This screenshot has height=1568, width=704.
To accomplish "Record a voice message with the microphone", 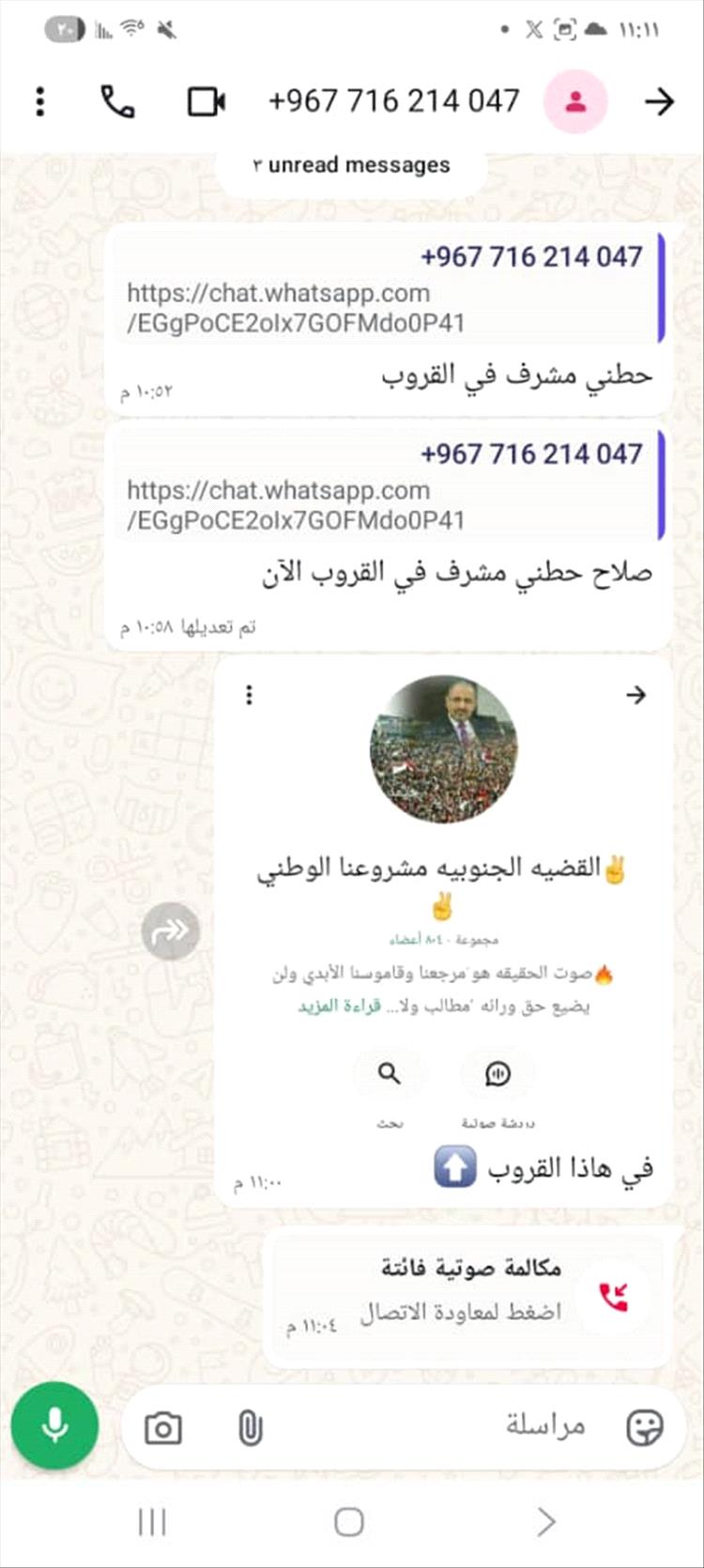I will [x=54, y=1427].
